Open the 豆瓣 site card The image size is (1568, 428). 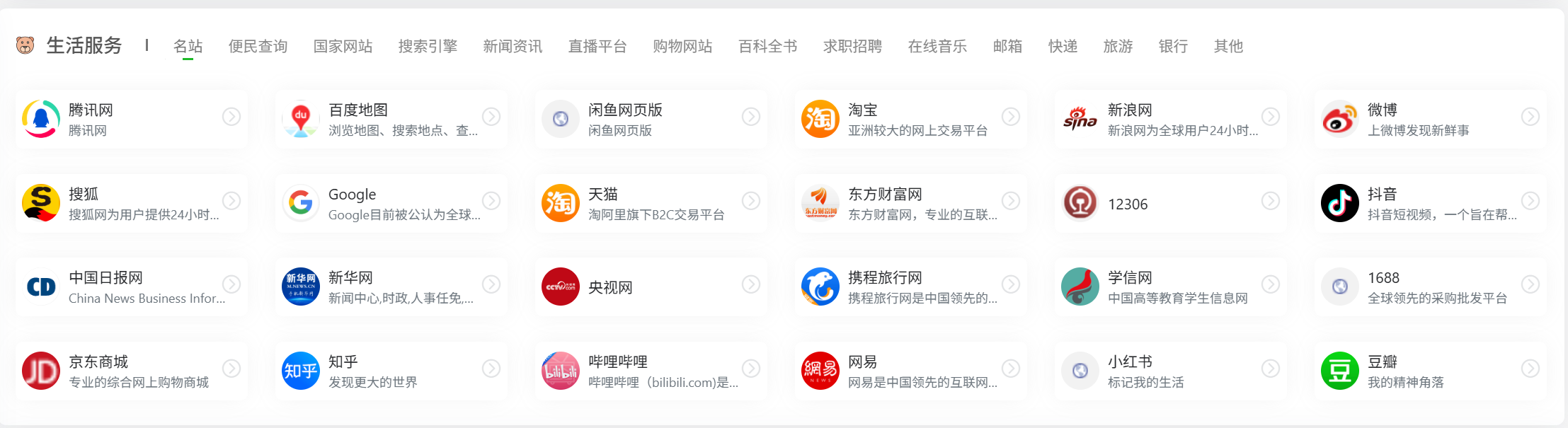[x=1430, y=371]
